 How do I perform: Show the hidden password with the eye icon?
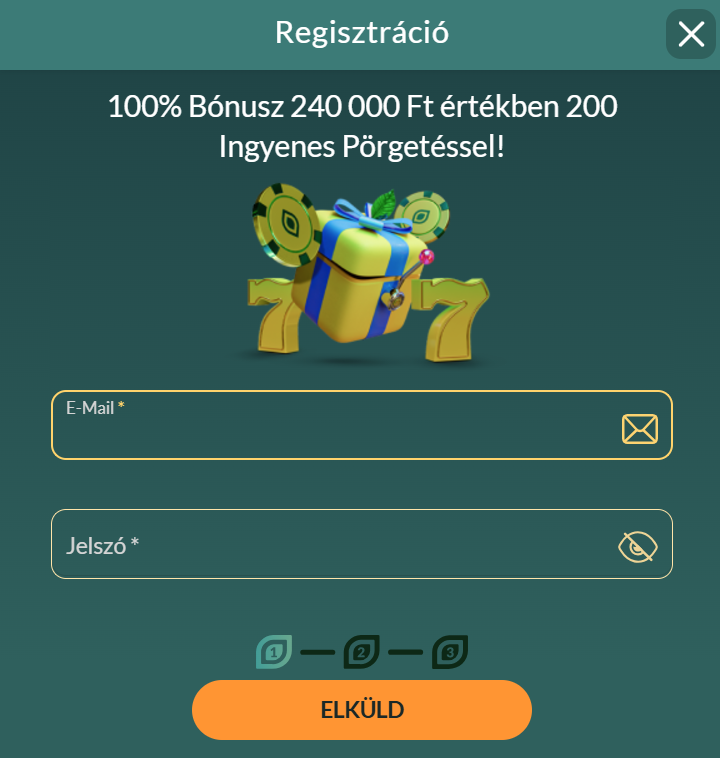click(x=638, y=547)
